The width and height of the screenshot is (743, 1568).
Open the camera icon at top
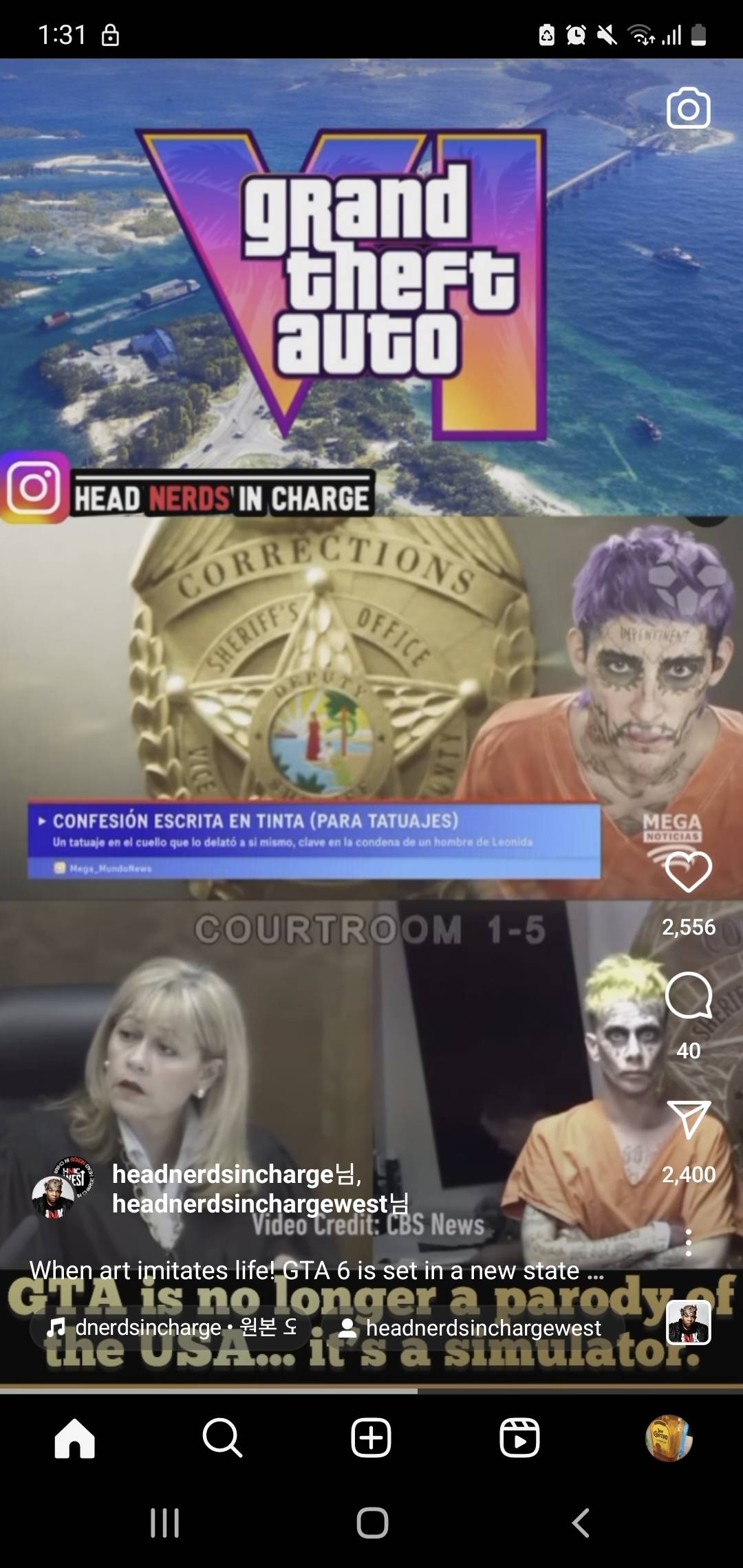point(688,108)
